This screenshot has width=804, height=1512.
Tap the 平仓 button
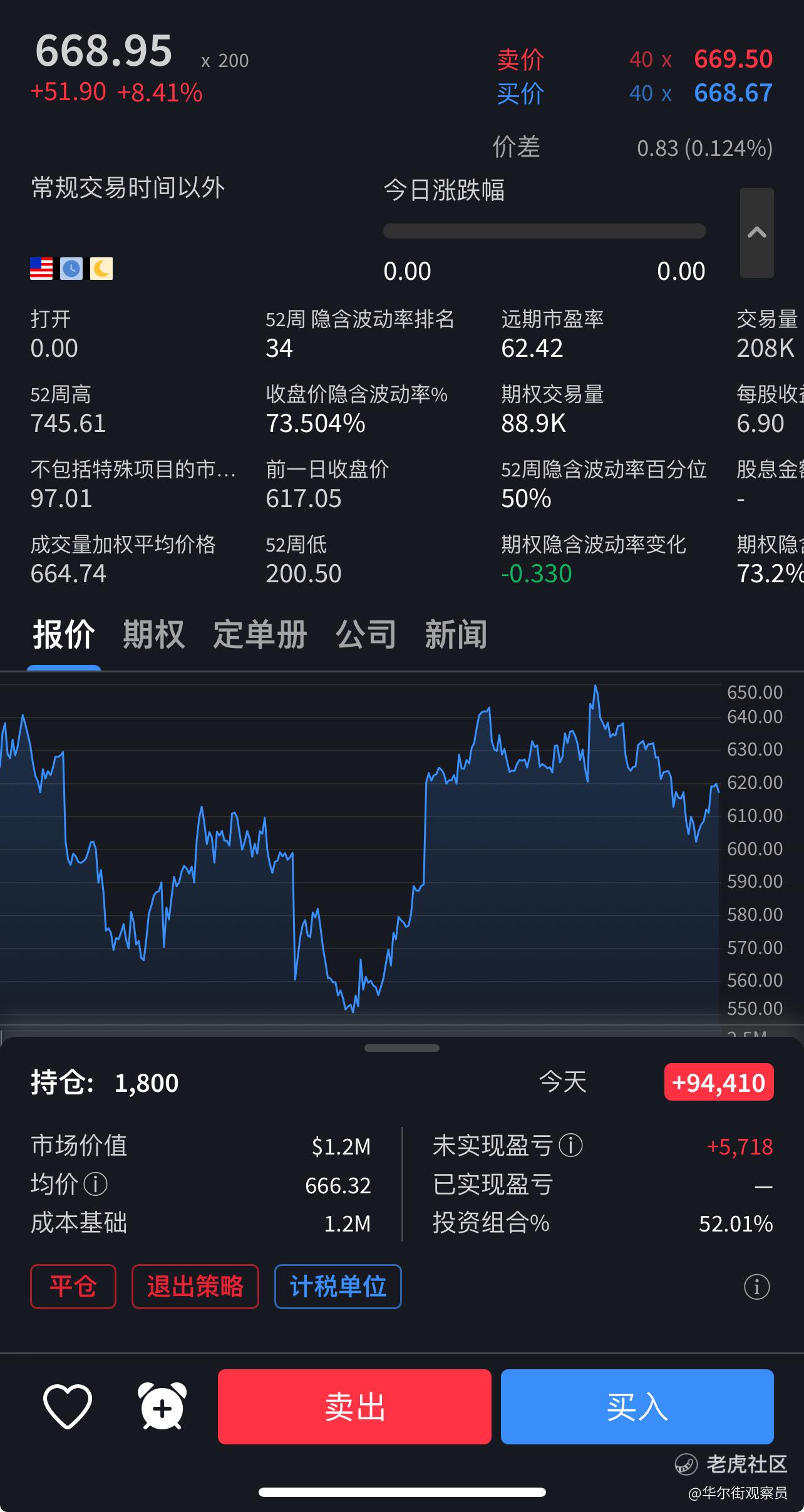73,1287
